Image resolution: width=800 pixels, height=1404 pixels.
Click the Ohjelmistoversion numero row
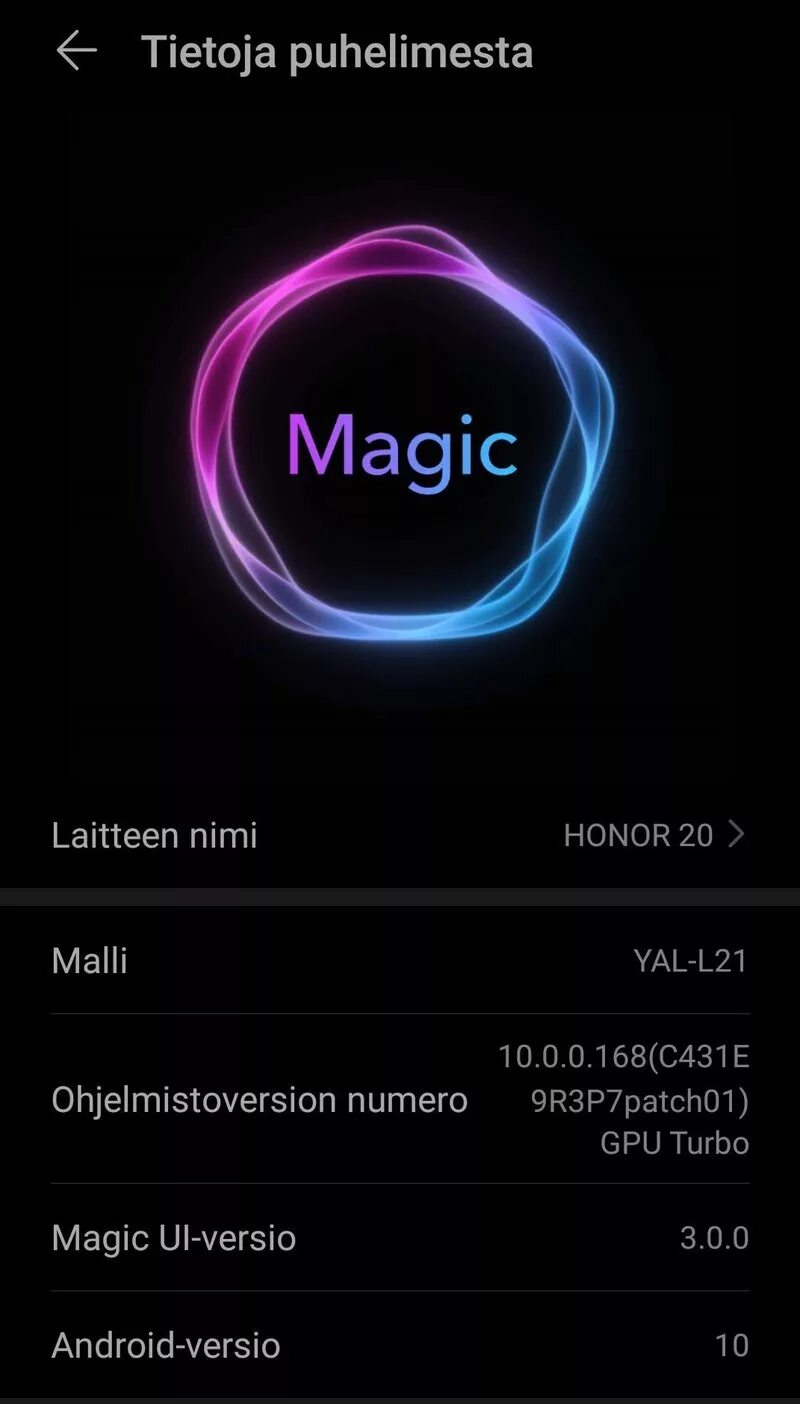[258, 1099]
